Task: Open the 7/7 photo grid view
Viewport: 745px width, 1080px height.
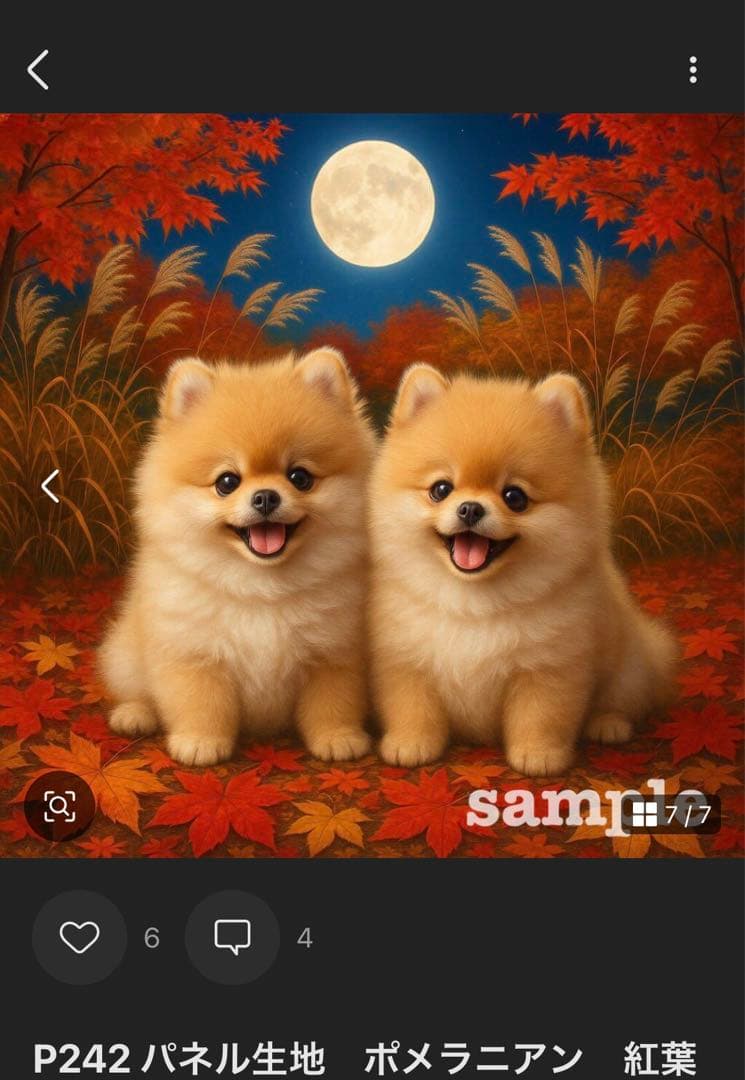Action: (673, 814)
